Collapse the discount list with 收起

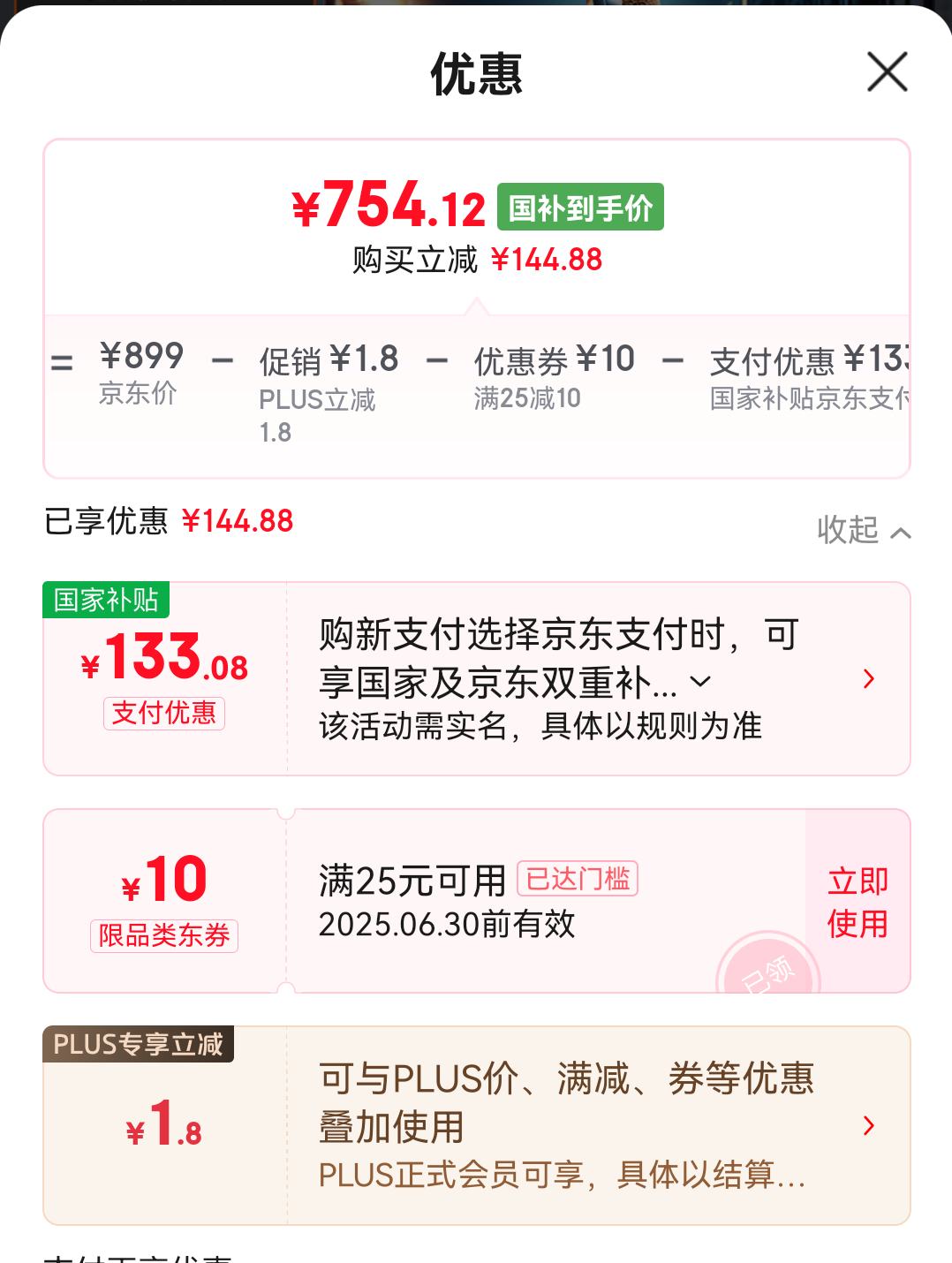pyautogui.click(x=863, y=530)
